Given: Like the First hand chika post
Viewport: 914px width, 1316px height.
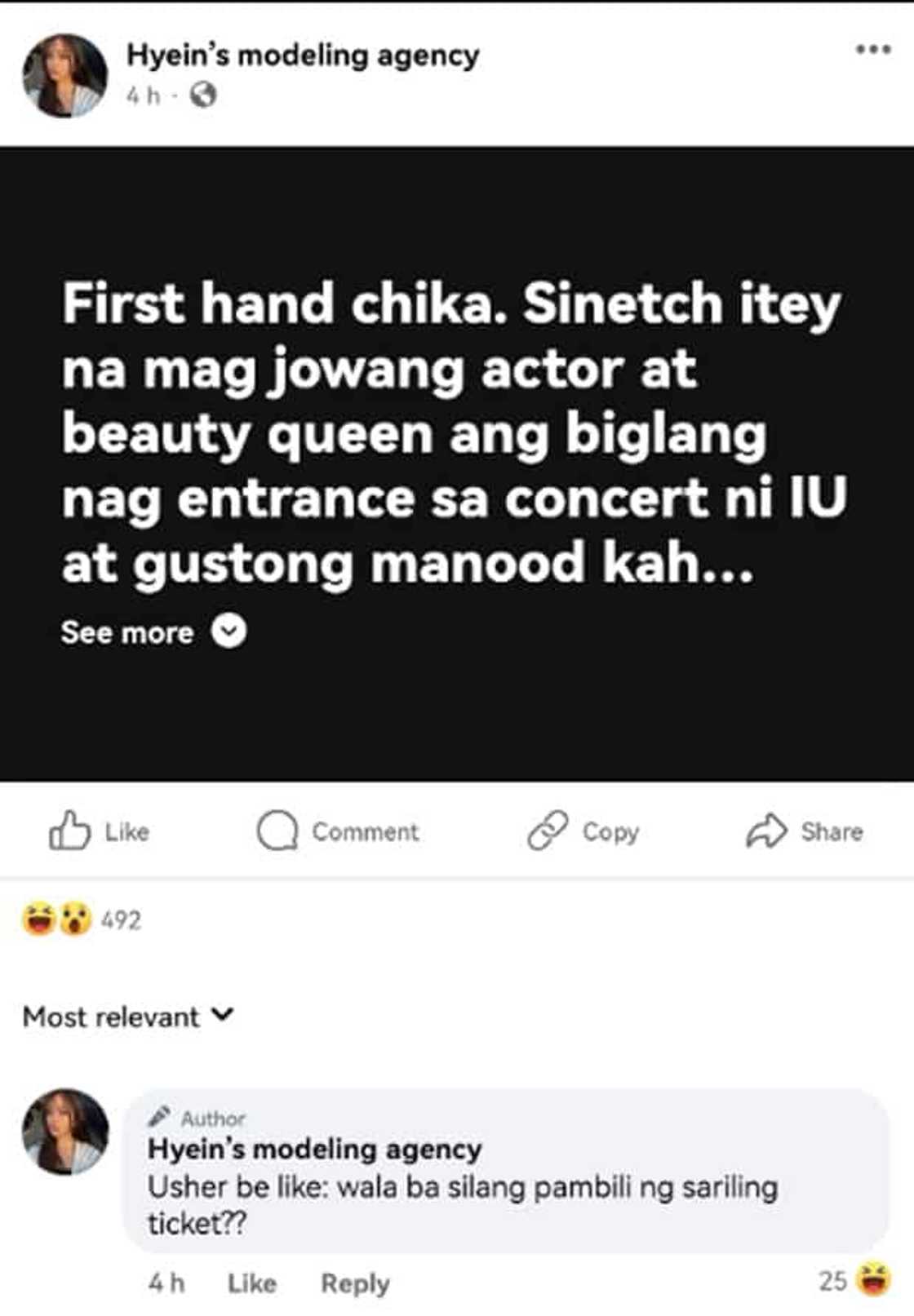Looking at the screenshot, I should (x=100, y=831).
